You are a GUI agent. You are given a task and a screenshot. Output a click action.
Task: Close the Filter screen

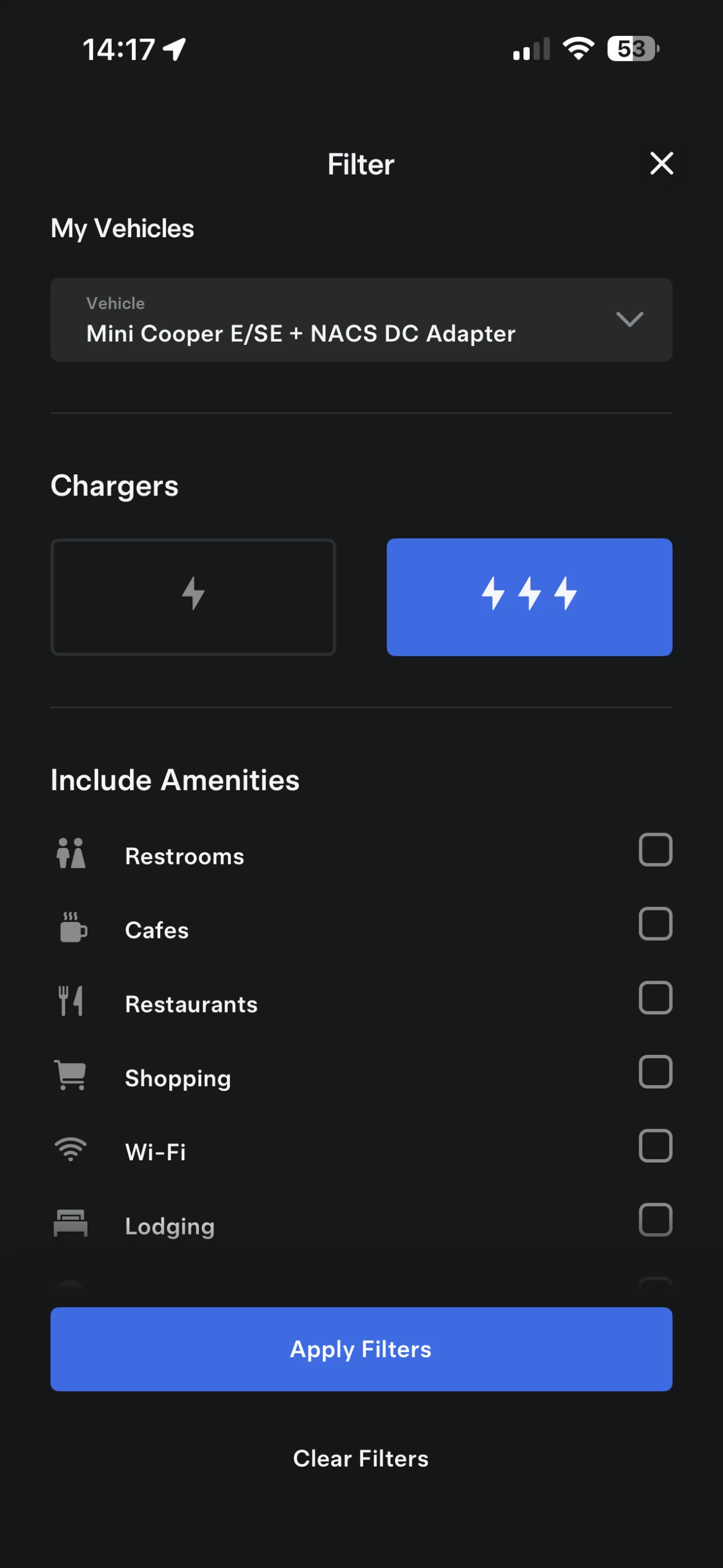point(661,164)
